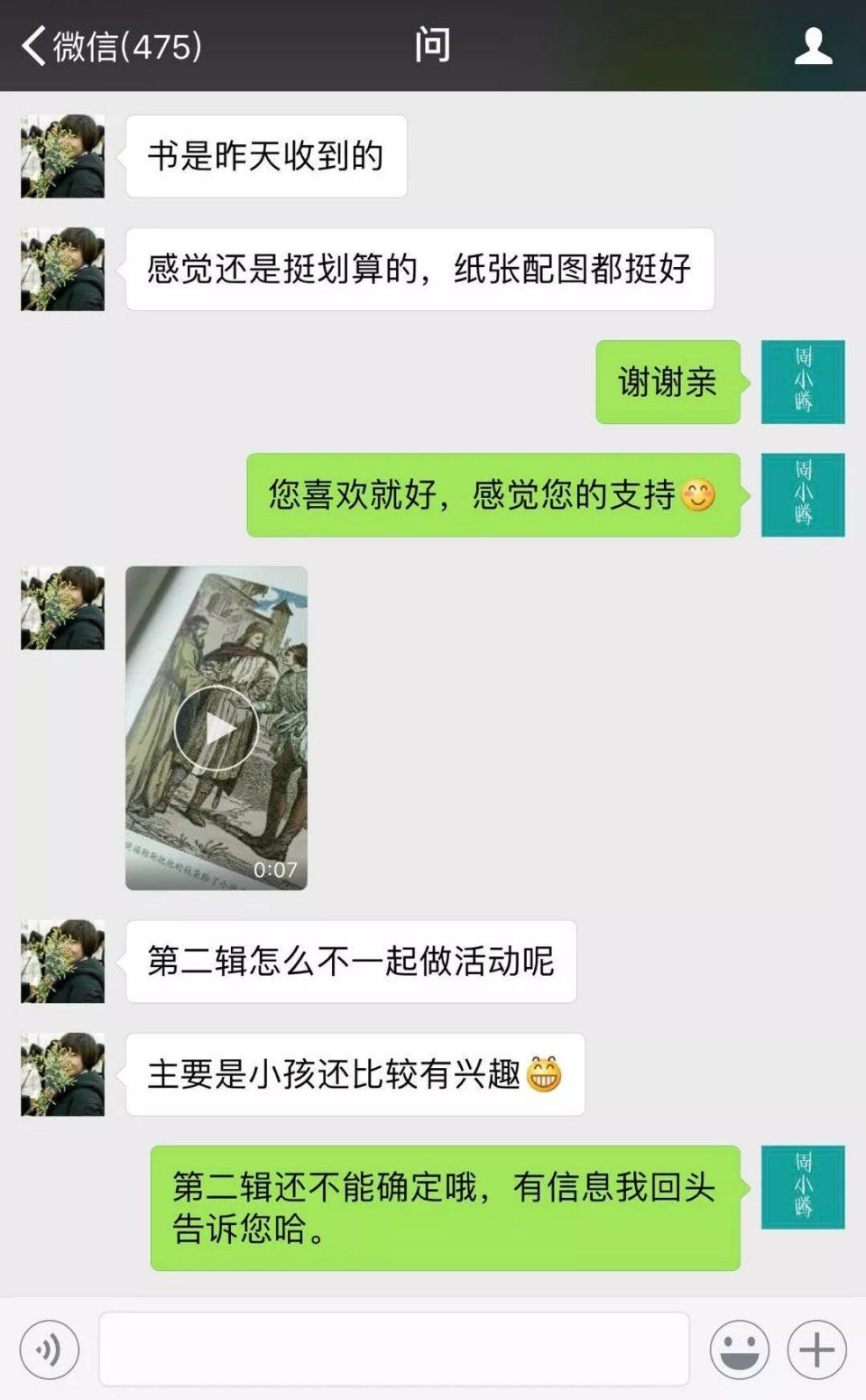Tap the contact's avatar beside 书是昨天收到的
866x1400 pixels.
tap(62, 156)
